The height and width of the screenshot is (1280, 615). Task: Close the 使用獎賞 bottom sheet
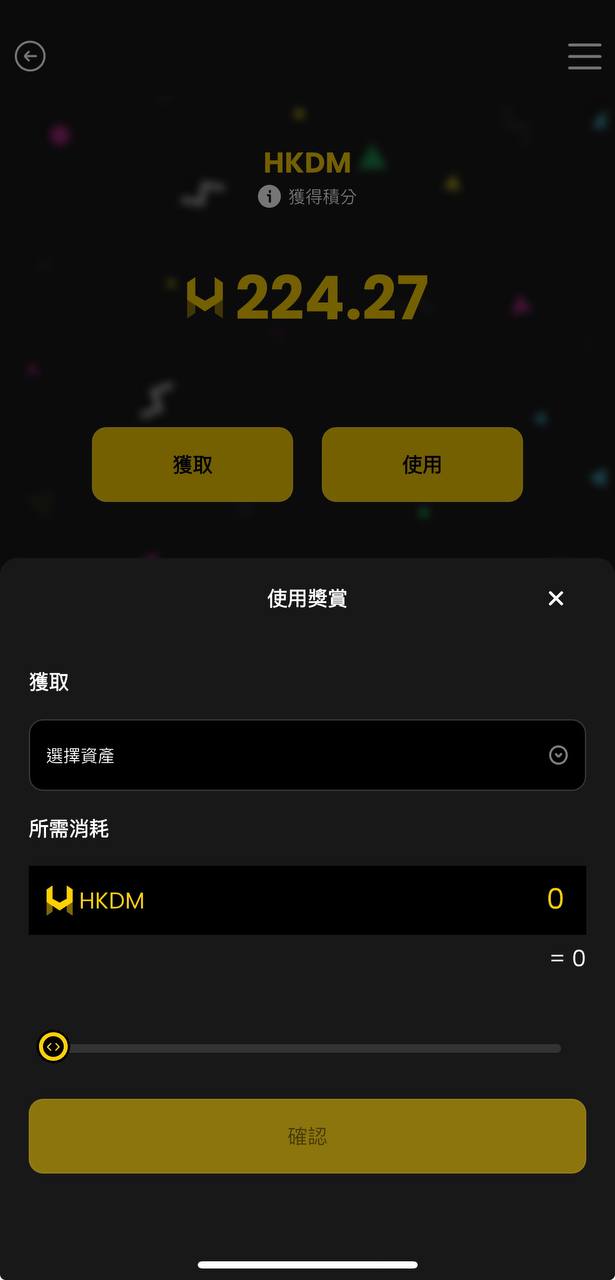coord(556,598)
